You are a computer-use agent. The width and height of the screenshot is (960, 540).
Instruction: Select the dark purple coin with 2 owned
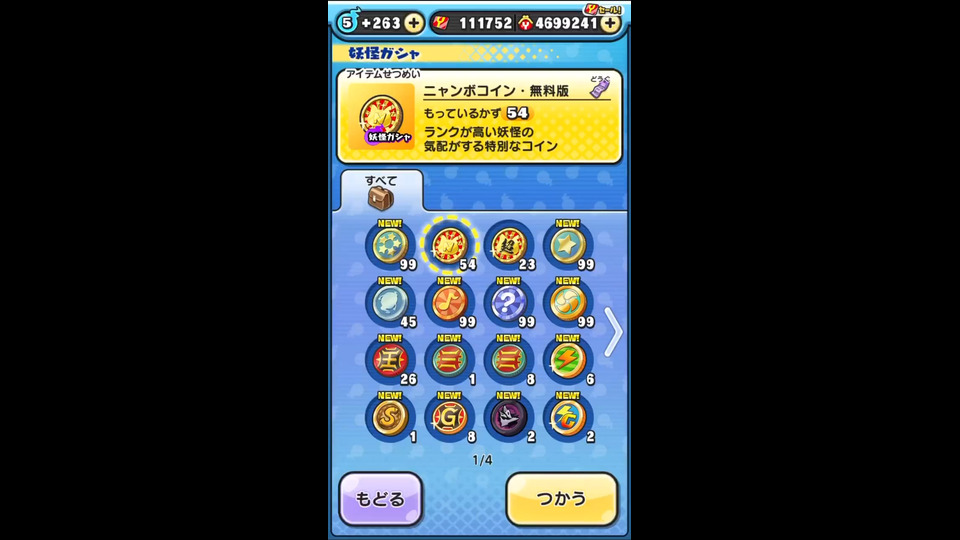click(x=508, y=417)
